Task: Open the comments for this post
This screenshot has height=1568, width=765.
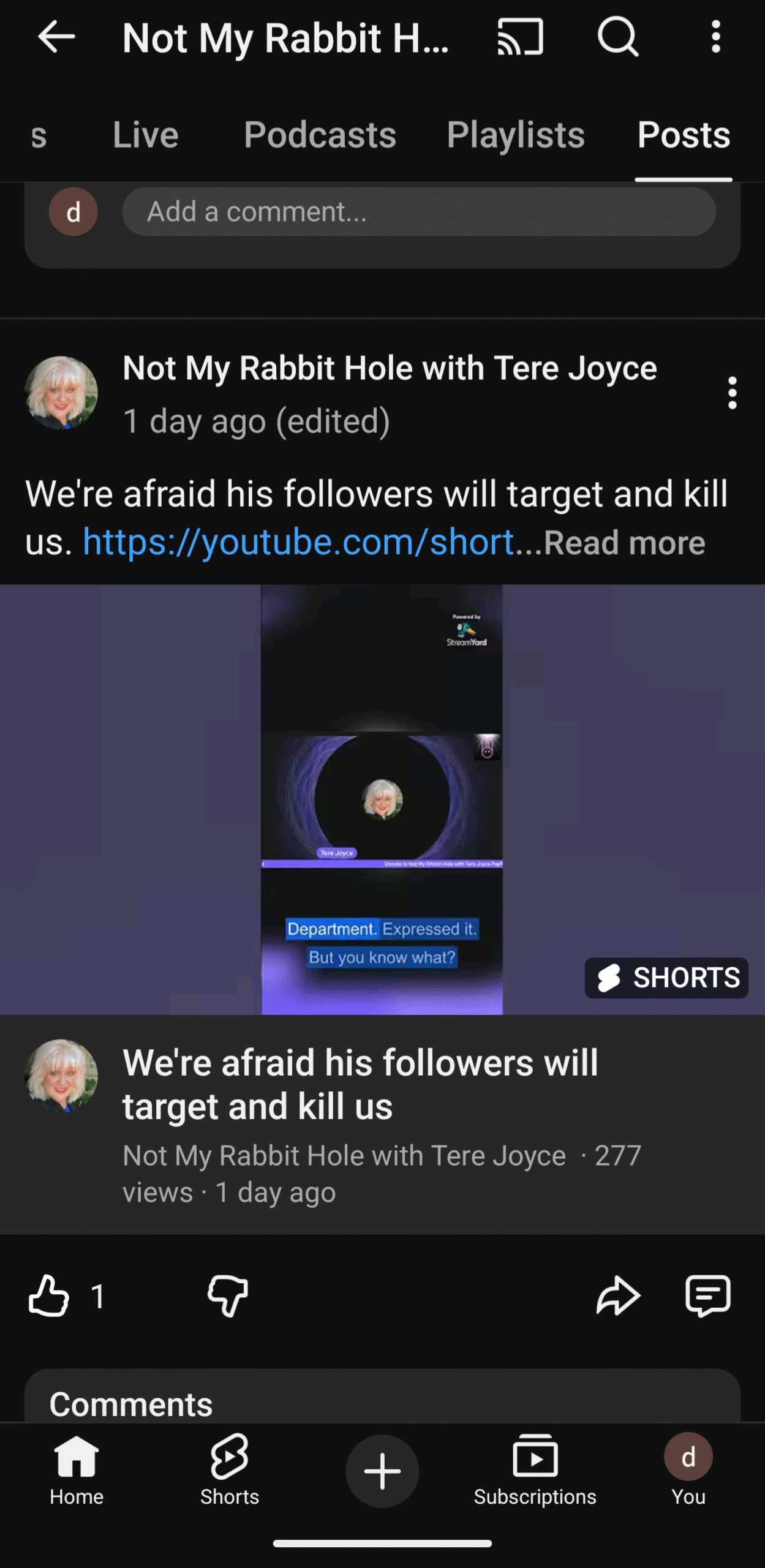Action: [707, 1295]
